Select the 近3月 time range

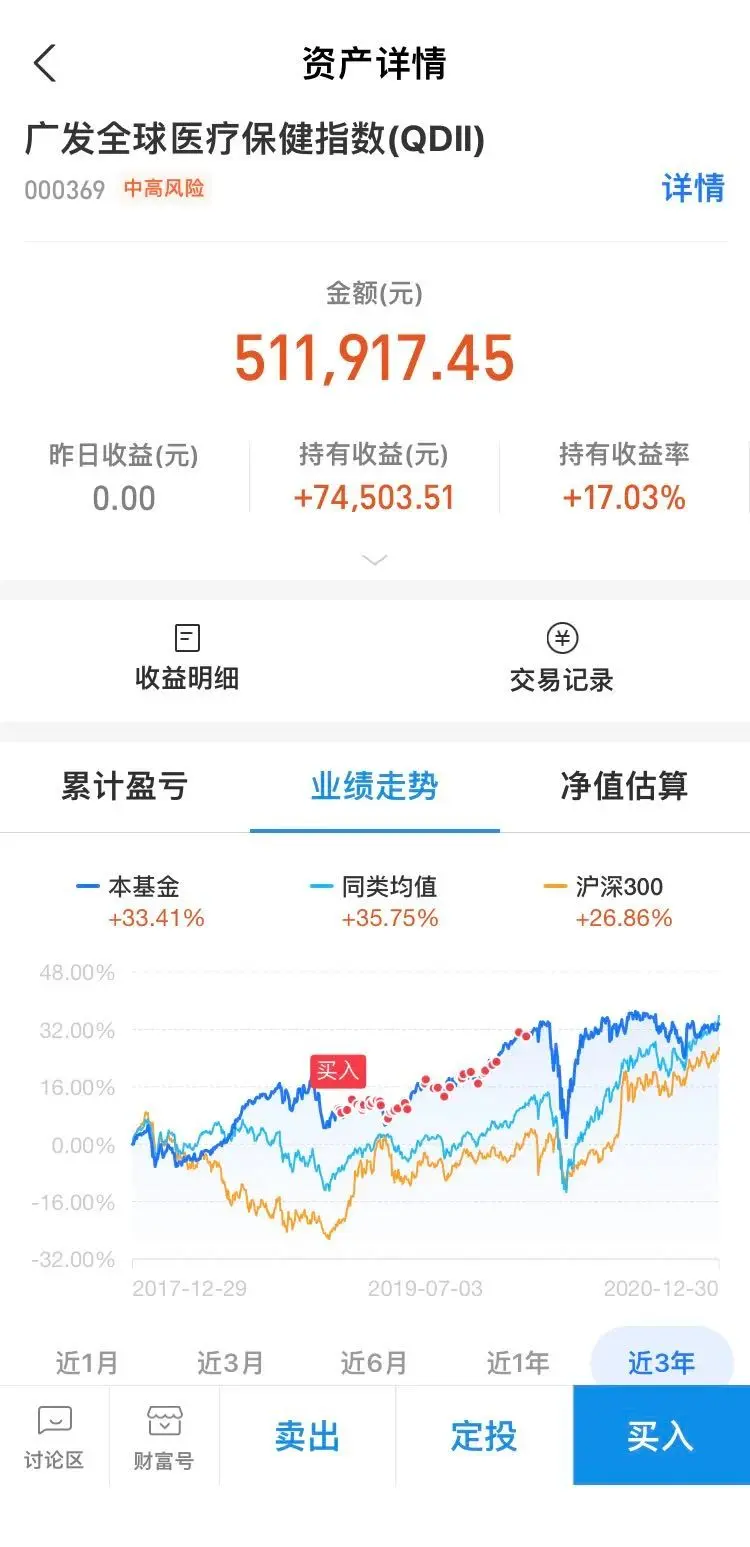click(x=230, y=1362)
